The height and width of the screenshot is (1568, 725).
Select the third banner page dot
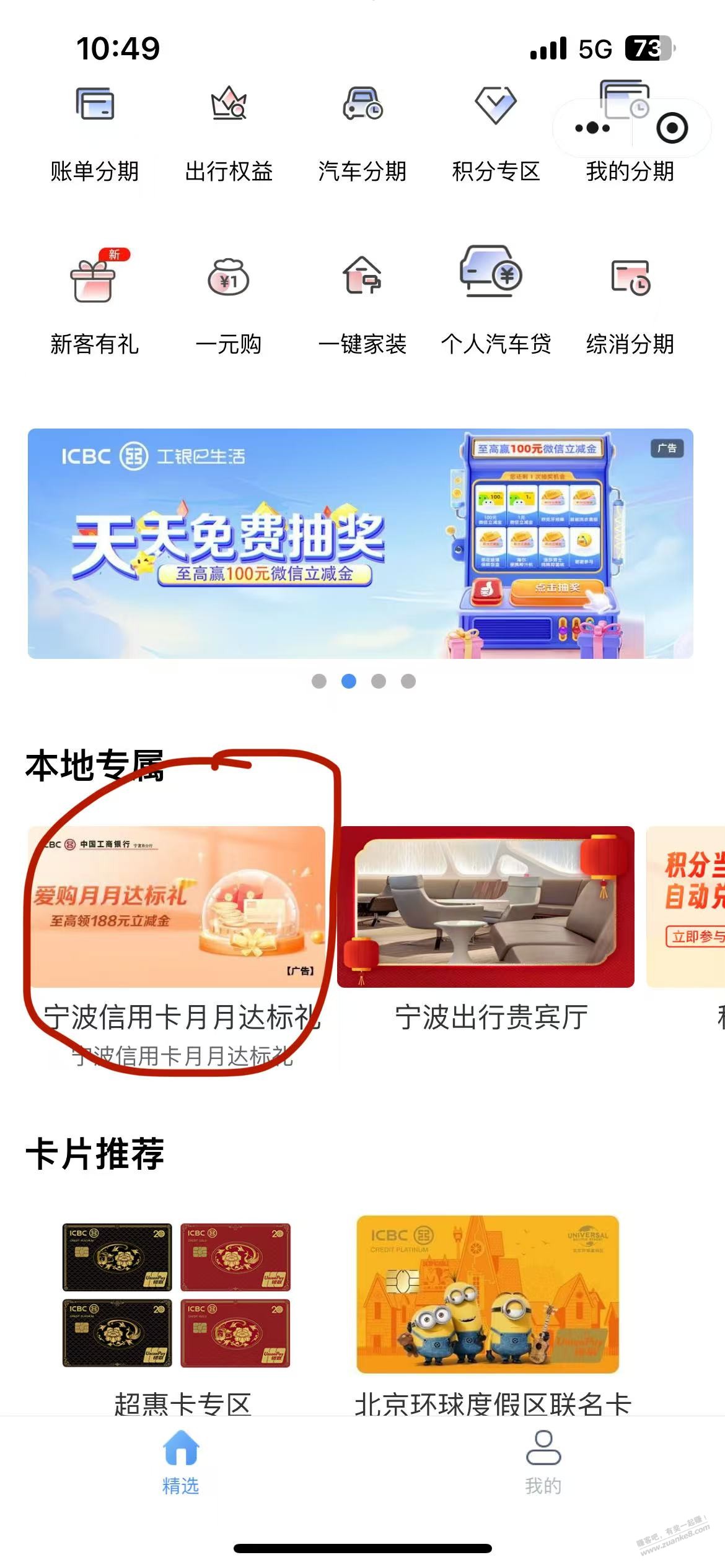[x=379, y=681]
